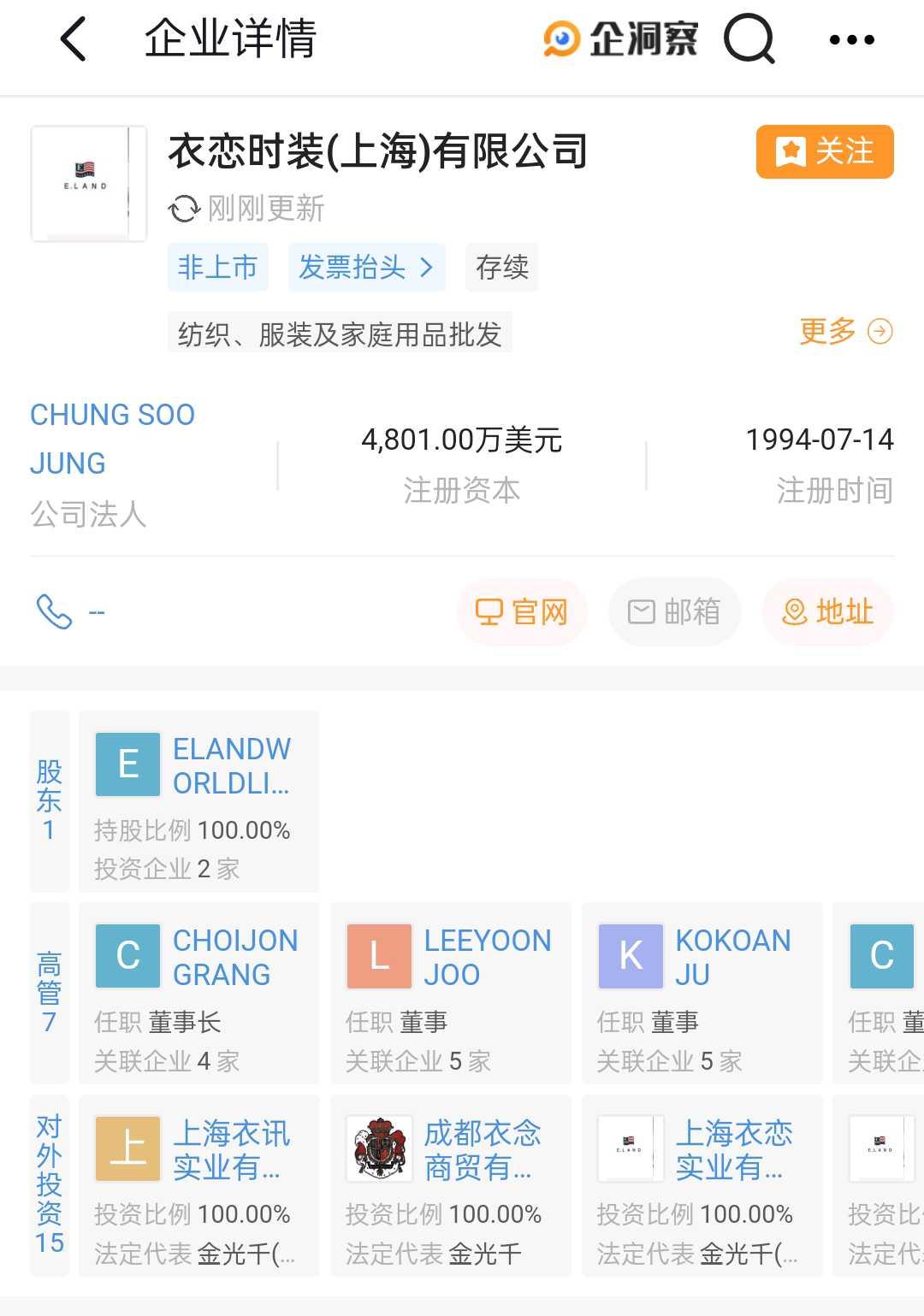Screen dimensions: 924x1316
Task: Tap the 100.00% shareholding percentage text
Action: pos(244,829)
